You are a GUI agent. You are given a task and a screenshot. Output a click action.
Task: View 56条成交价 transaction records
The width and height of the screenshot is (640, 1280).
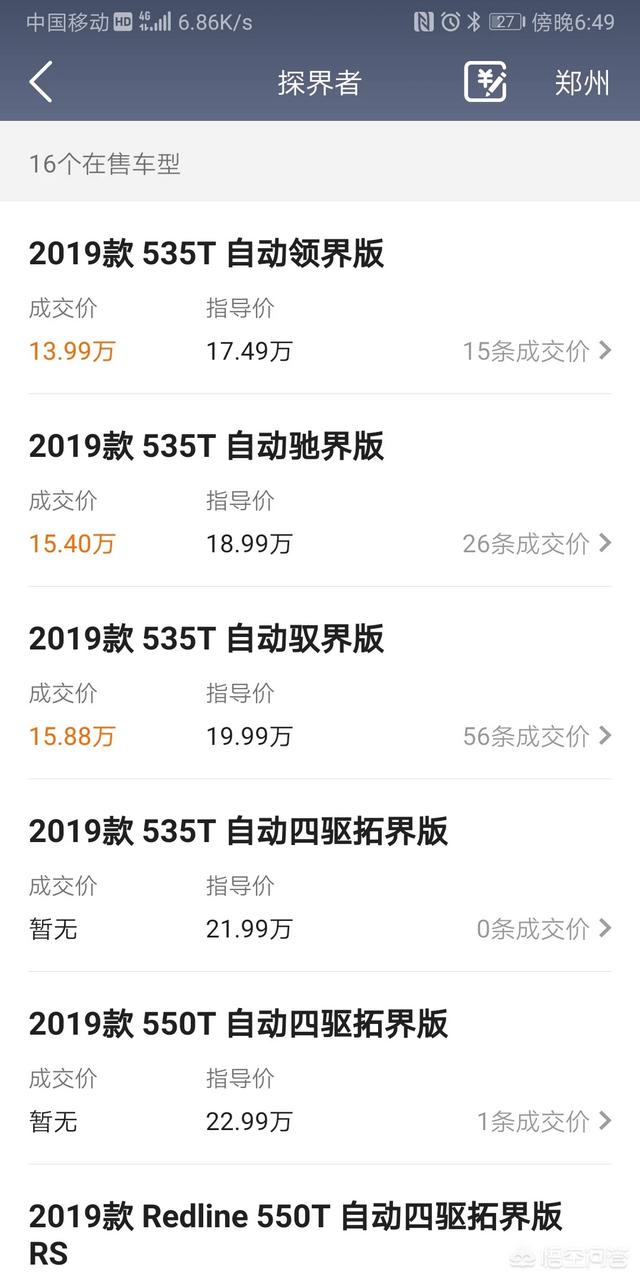pyautogui.click(x=536, y=737)
